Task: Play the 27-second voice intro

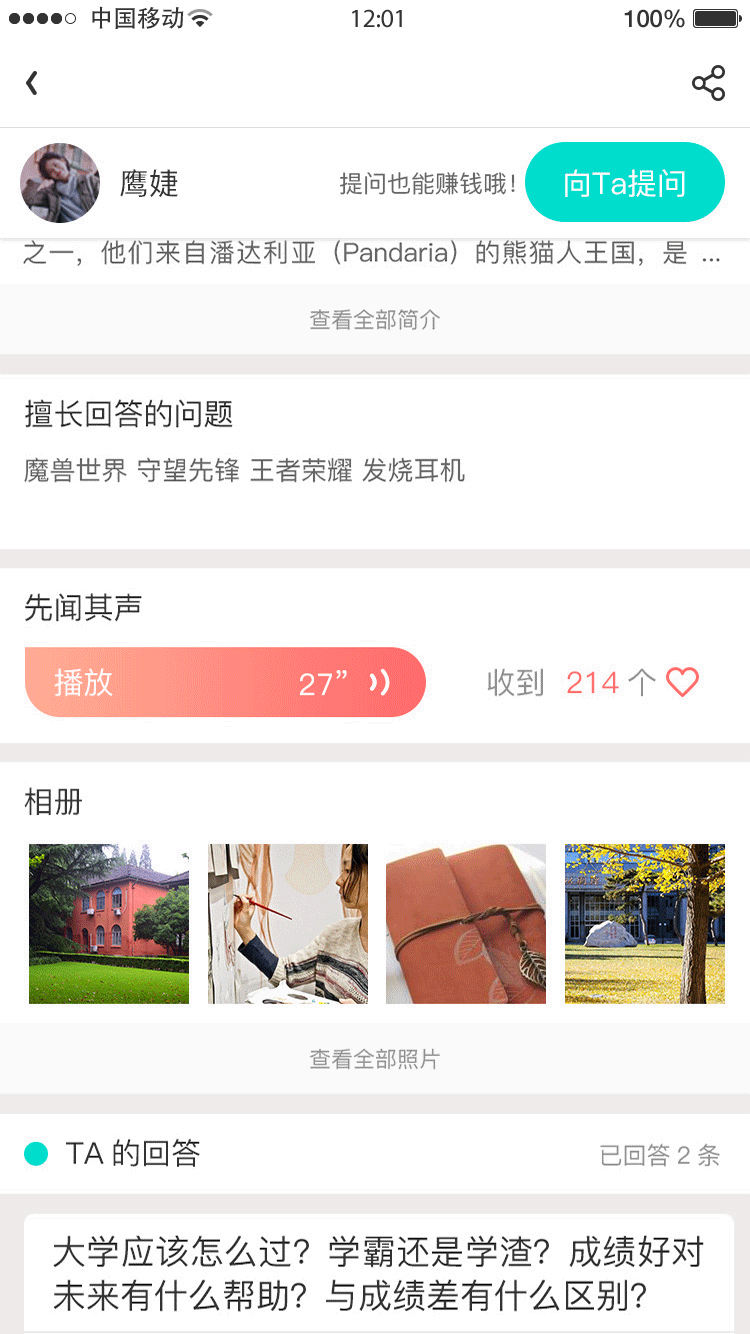Action: click(225, 683)
